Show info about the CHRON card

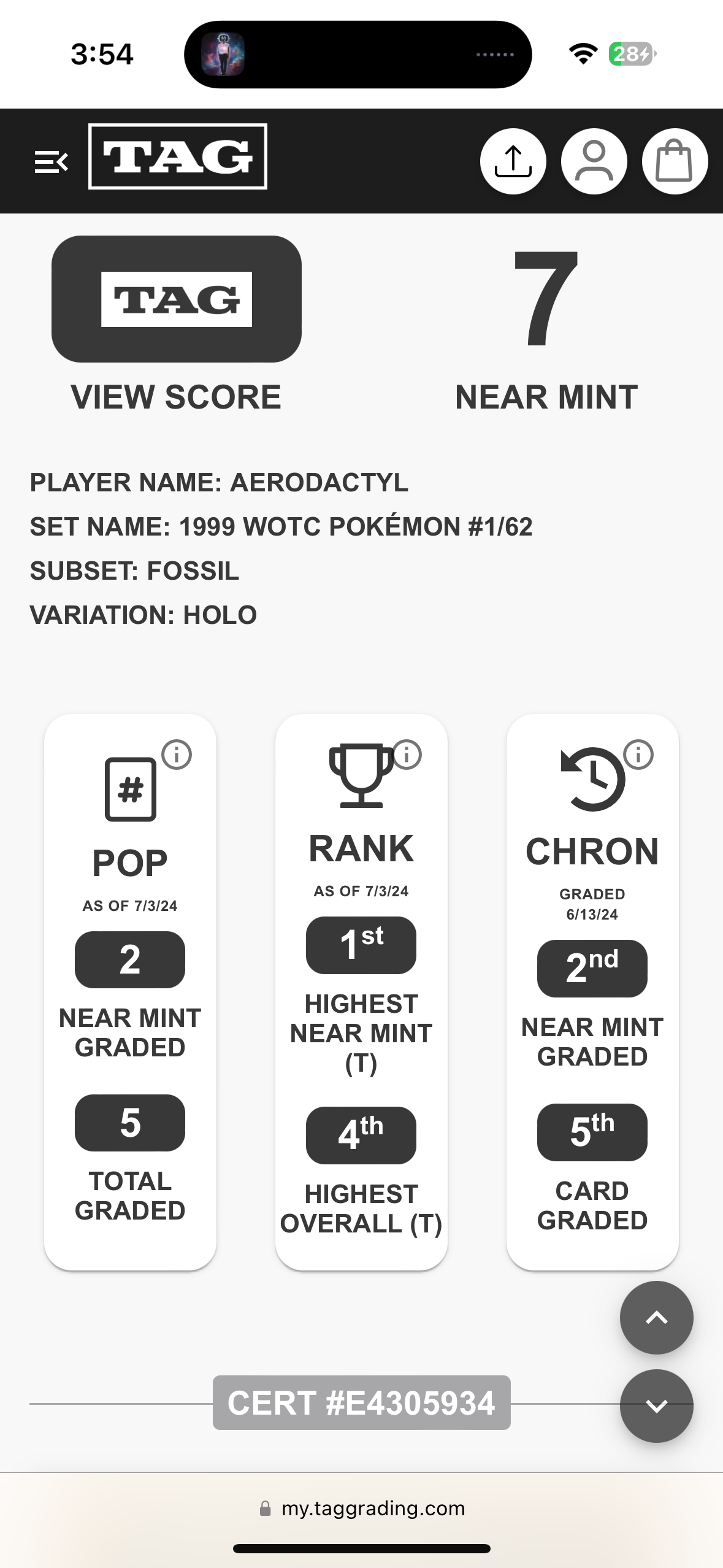point(638,754)
